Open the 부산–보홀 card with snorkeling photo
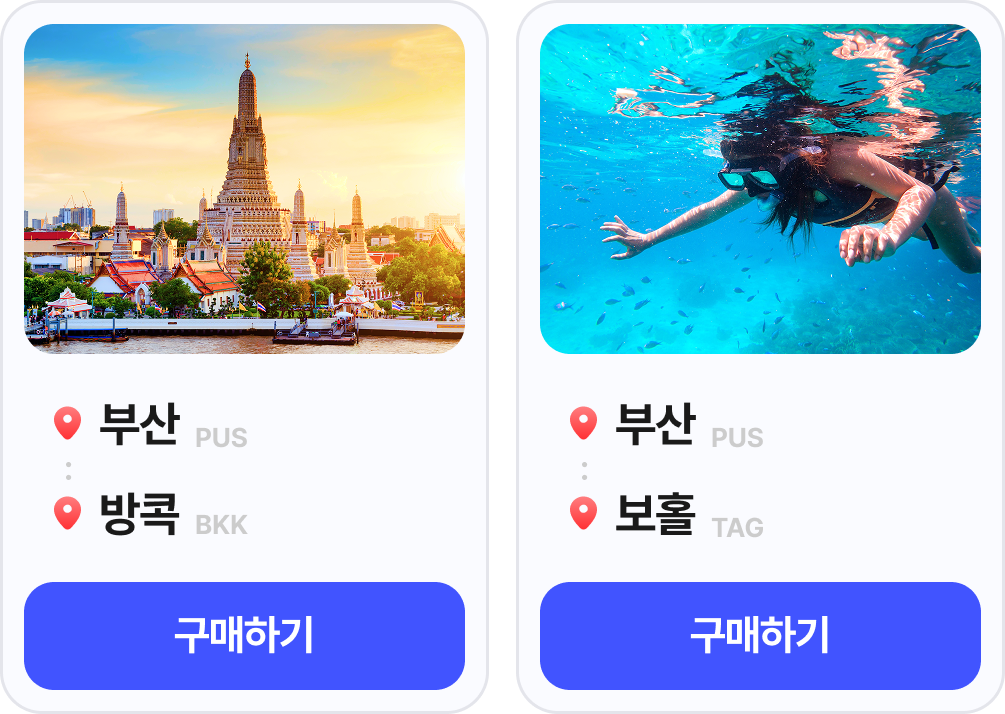The image size is (1005, 714). [760, 189]
